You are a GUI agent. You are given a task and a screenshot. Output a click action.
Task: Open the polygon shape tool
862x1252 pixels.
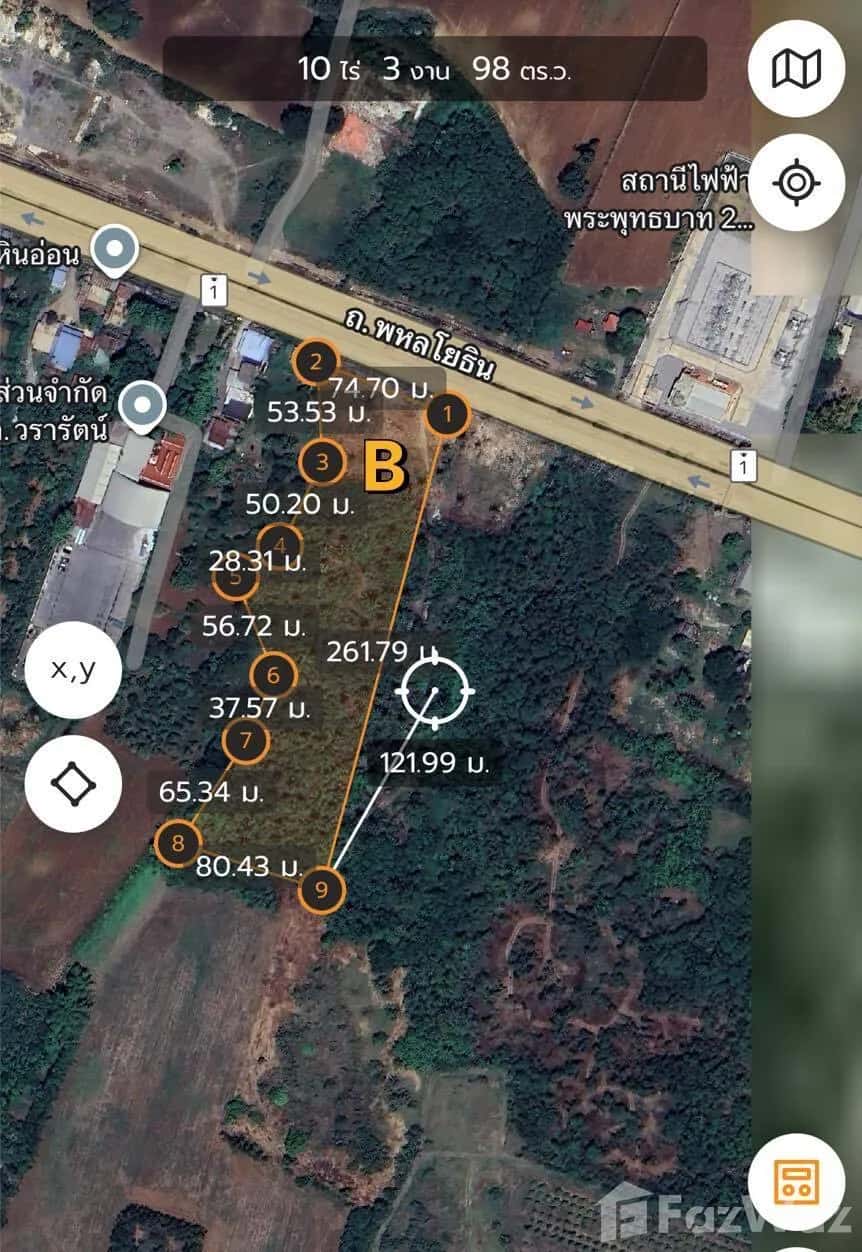click(x=74, y=784)
